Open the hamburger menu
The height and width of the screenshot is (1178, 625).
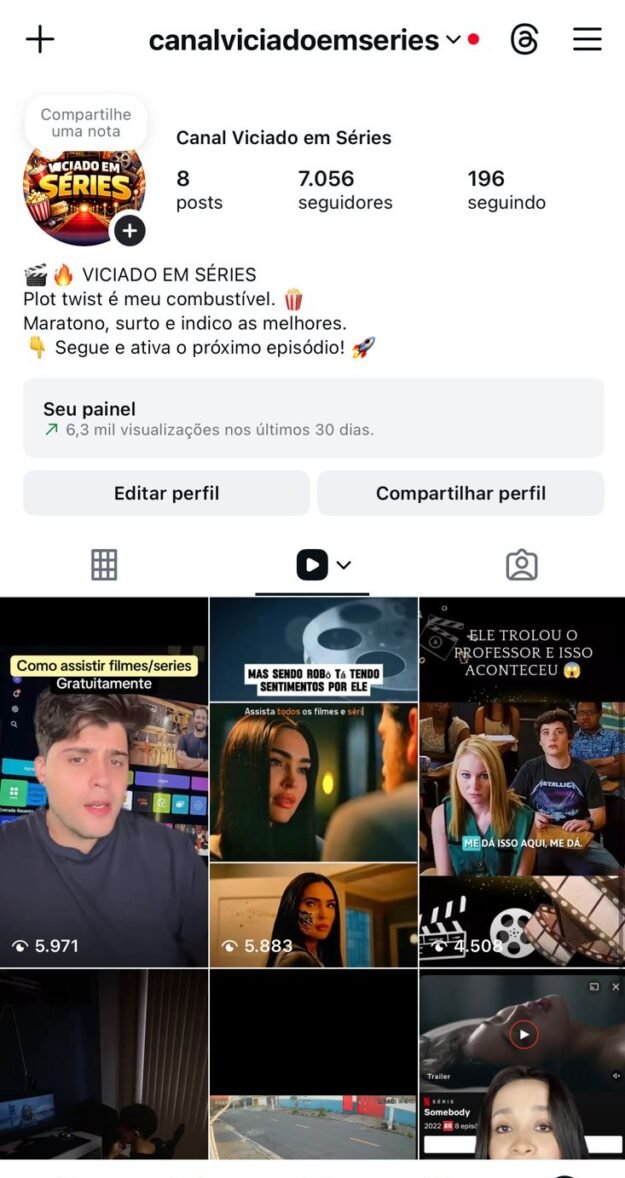[587, 40]
